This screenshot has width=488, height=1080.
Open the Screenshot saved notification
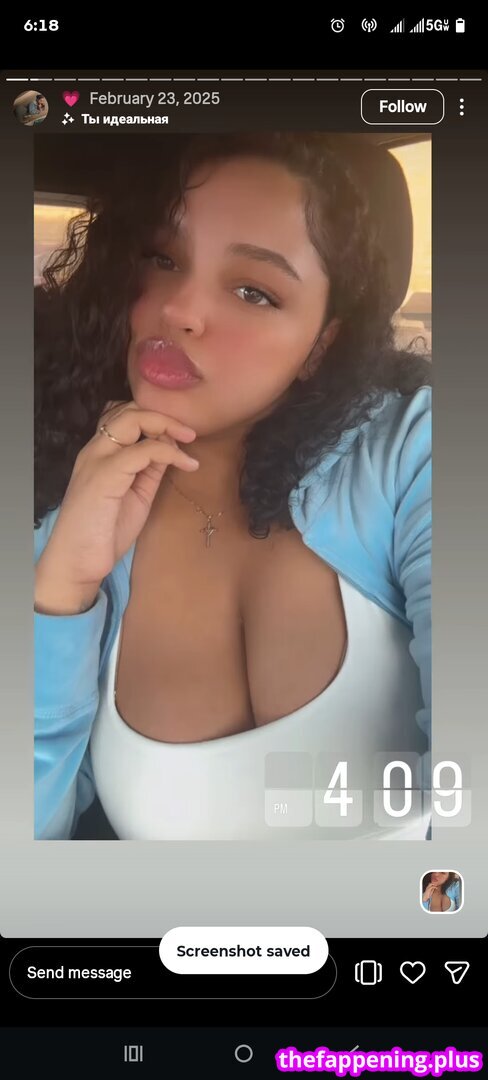(243, 951)
